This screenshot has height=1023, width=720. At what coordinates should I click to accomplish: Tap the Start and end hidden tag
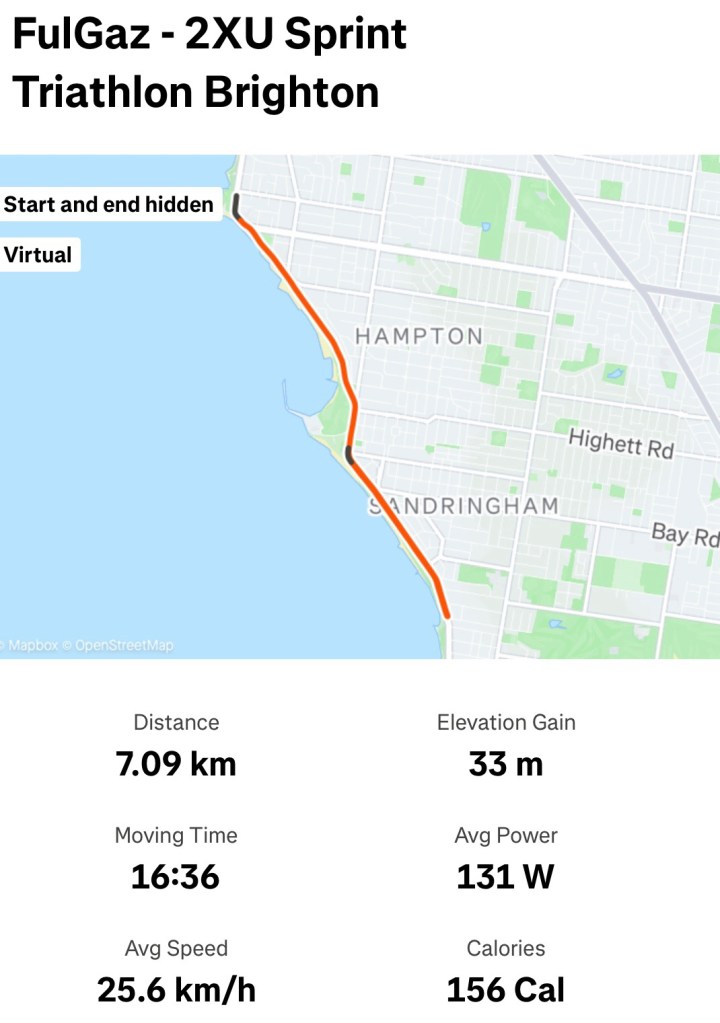[x=109, y=205]
